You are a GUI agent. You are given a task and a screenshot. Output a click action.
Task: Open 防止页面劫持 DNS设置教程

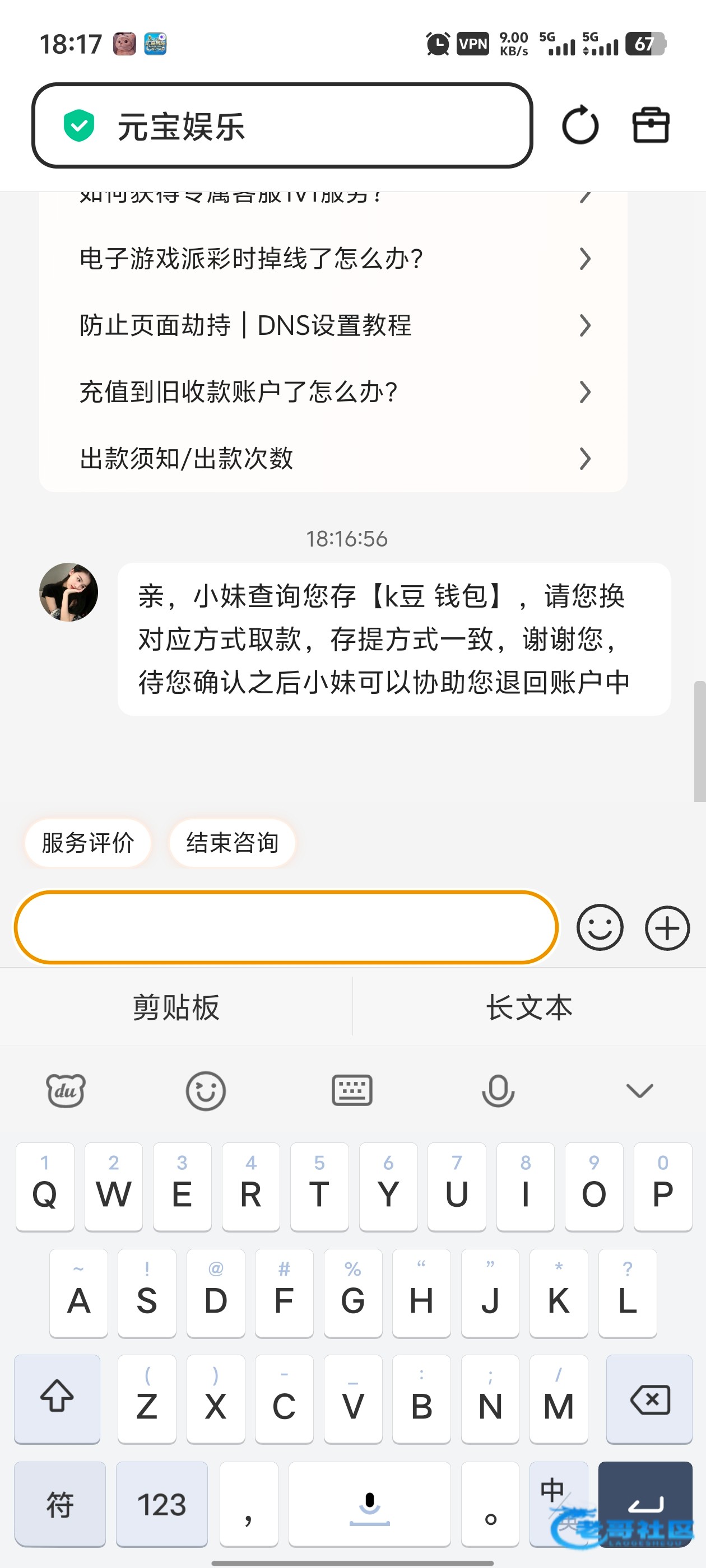tap(333, 325)
